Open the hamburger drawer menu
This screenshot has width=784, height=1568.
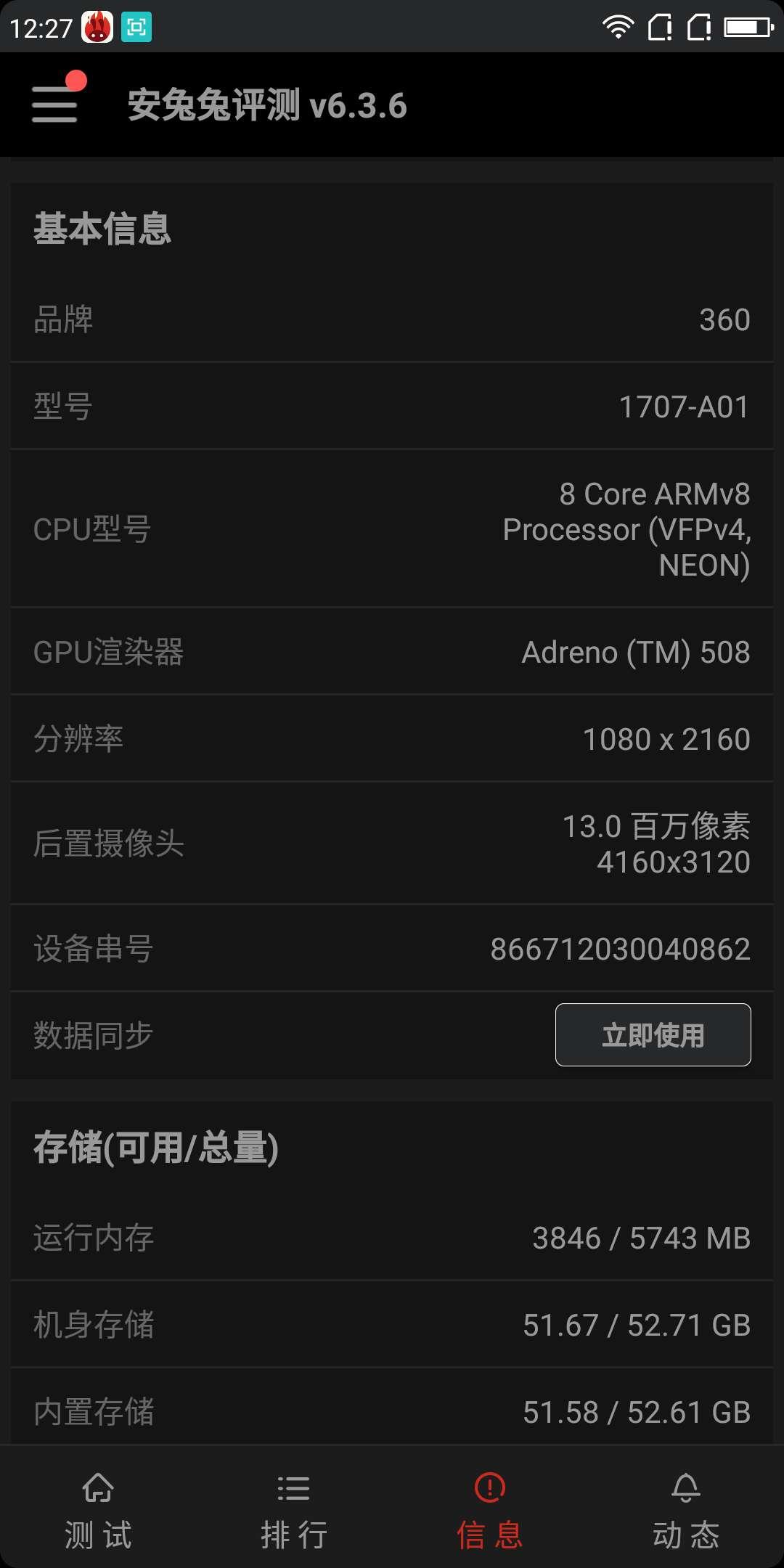[x=54, y=104]
